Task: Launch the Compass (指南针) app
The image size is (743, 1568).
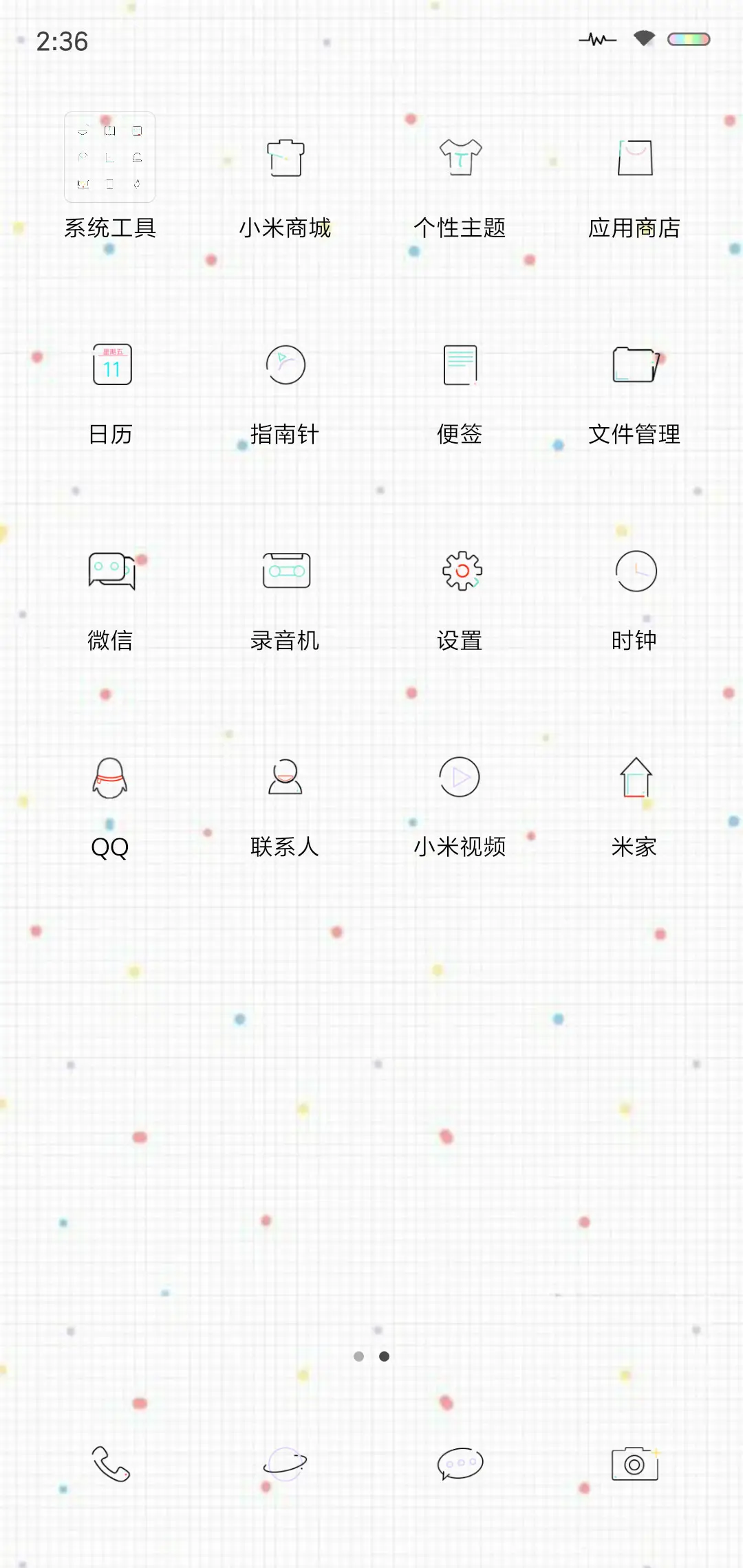Action: coord(285,365)
